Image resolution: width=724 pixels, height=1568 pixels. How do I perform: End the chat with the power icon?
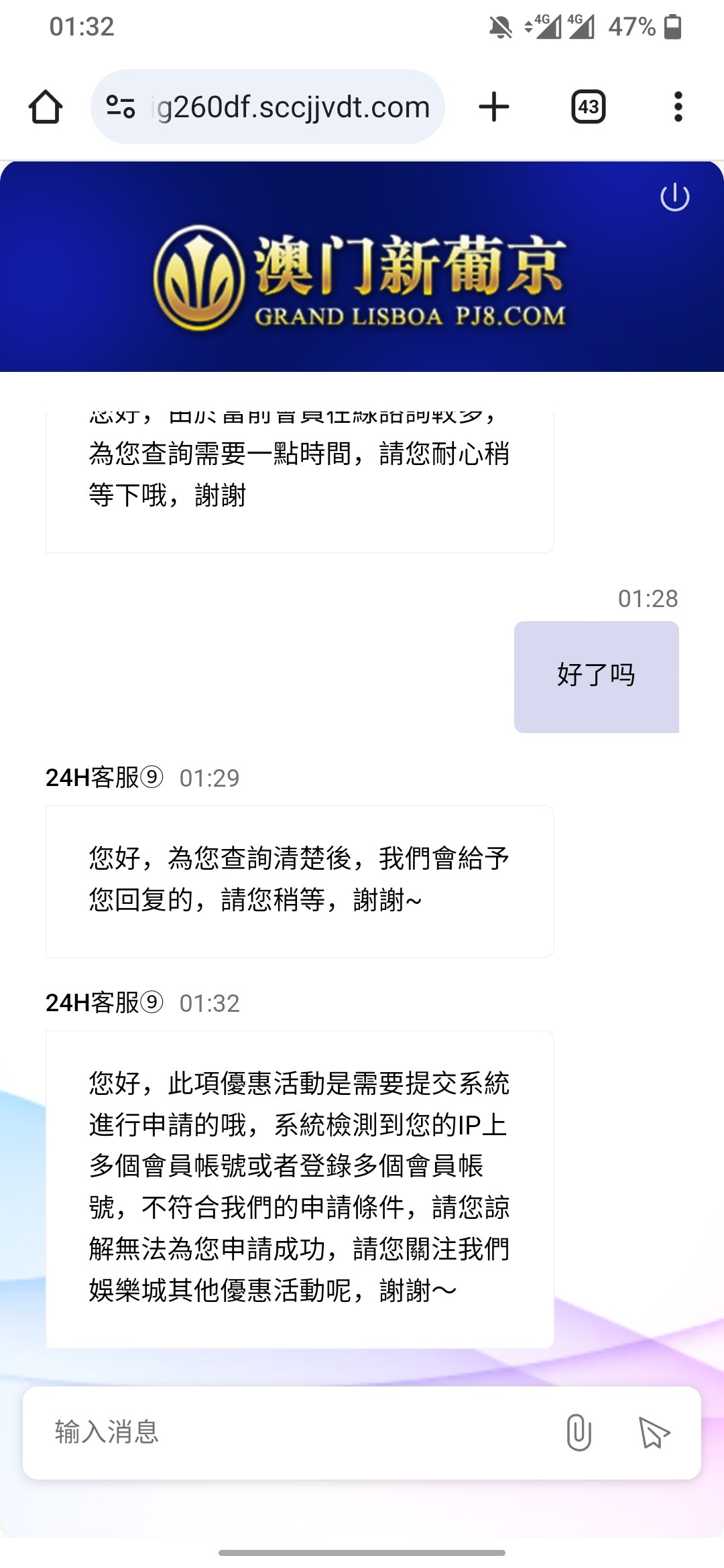674,197
